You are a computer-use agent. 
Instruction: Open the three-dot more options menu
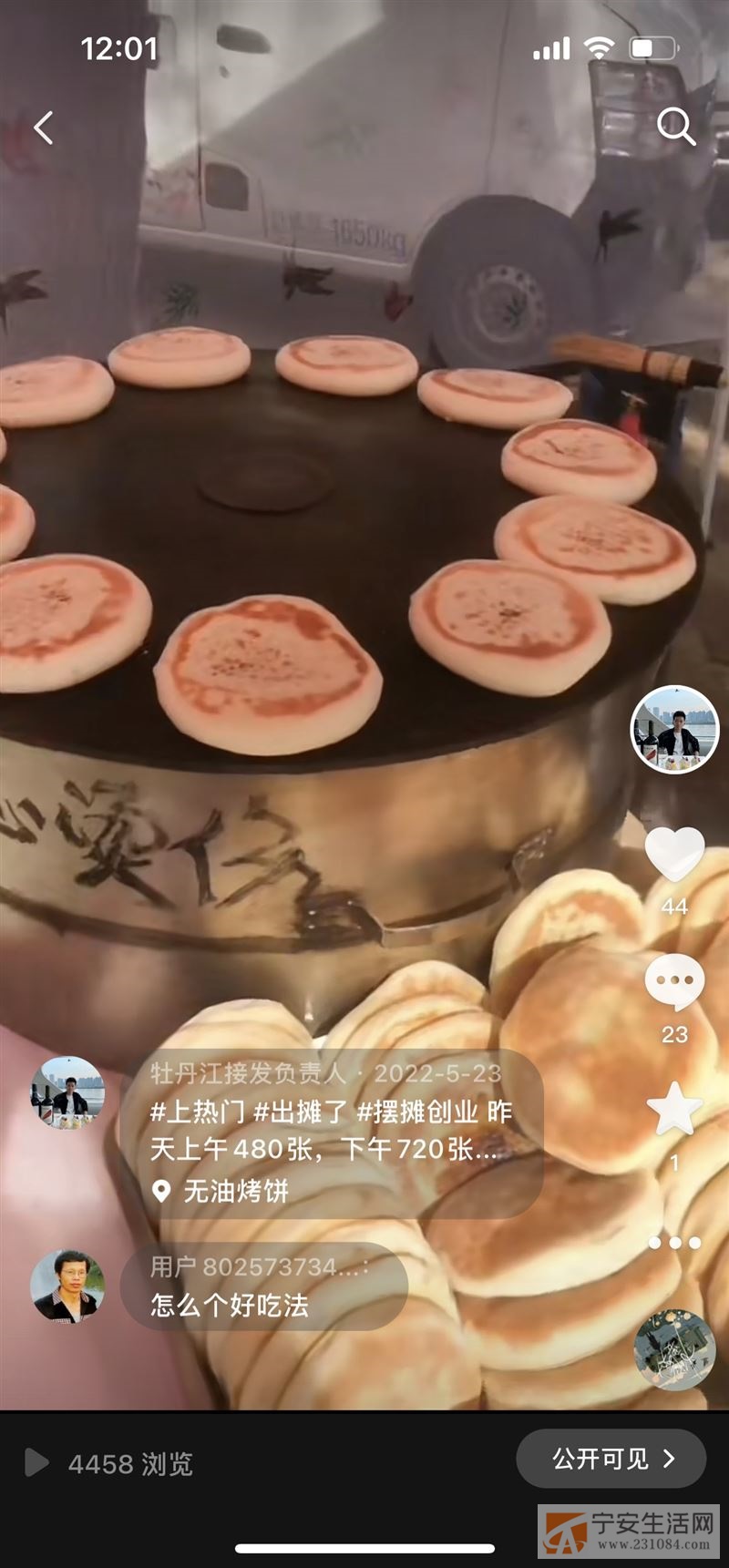point(675,1242)
